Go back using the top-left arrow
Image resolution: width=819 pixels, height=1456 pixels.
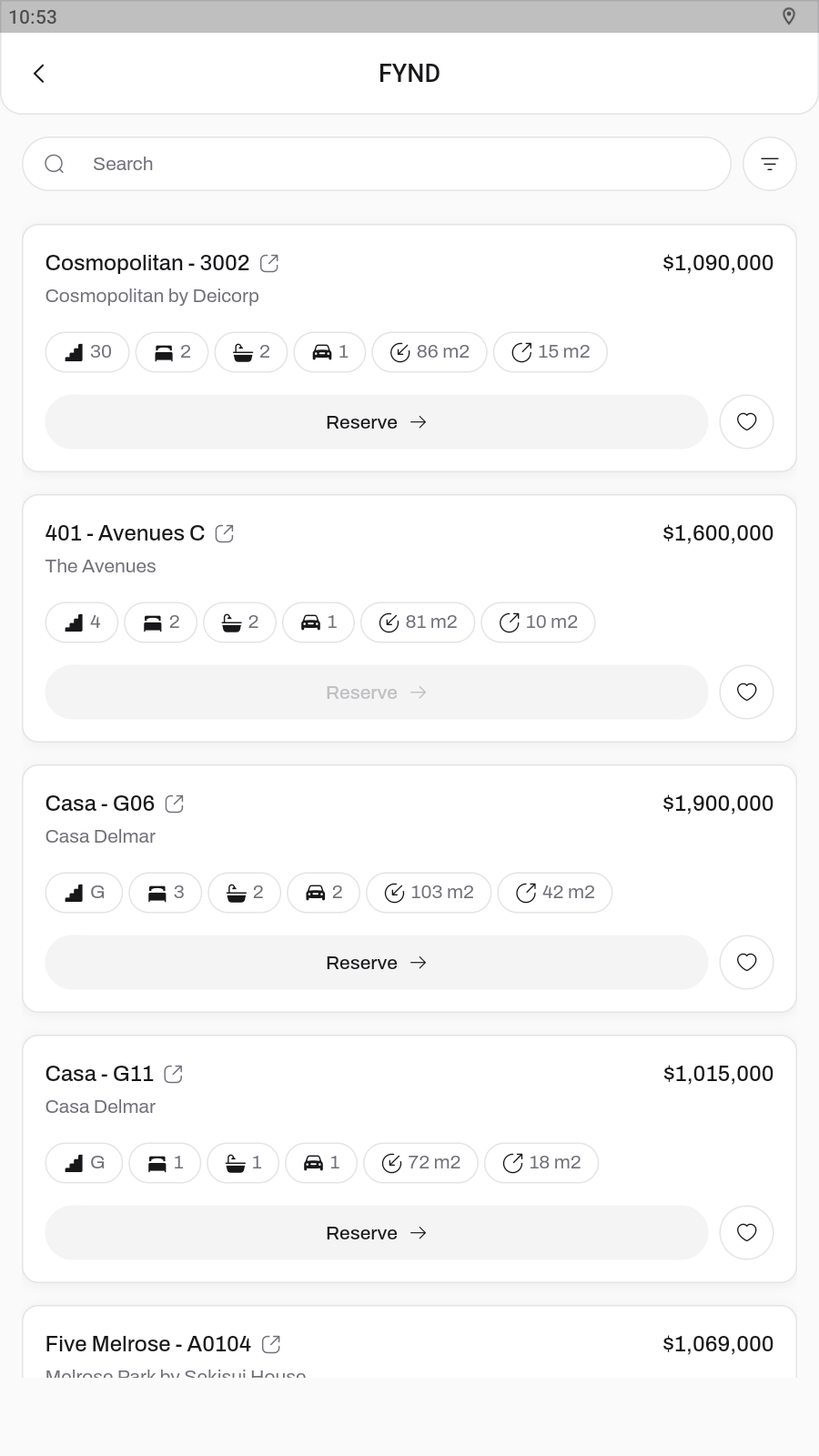(38, 74)
